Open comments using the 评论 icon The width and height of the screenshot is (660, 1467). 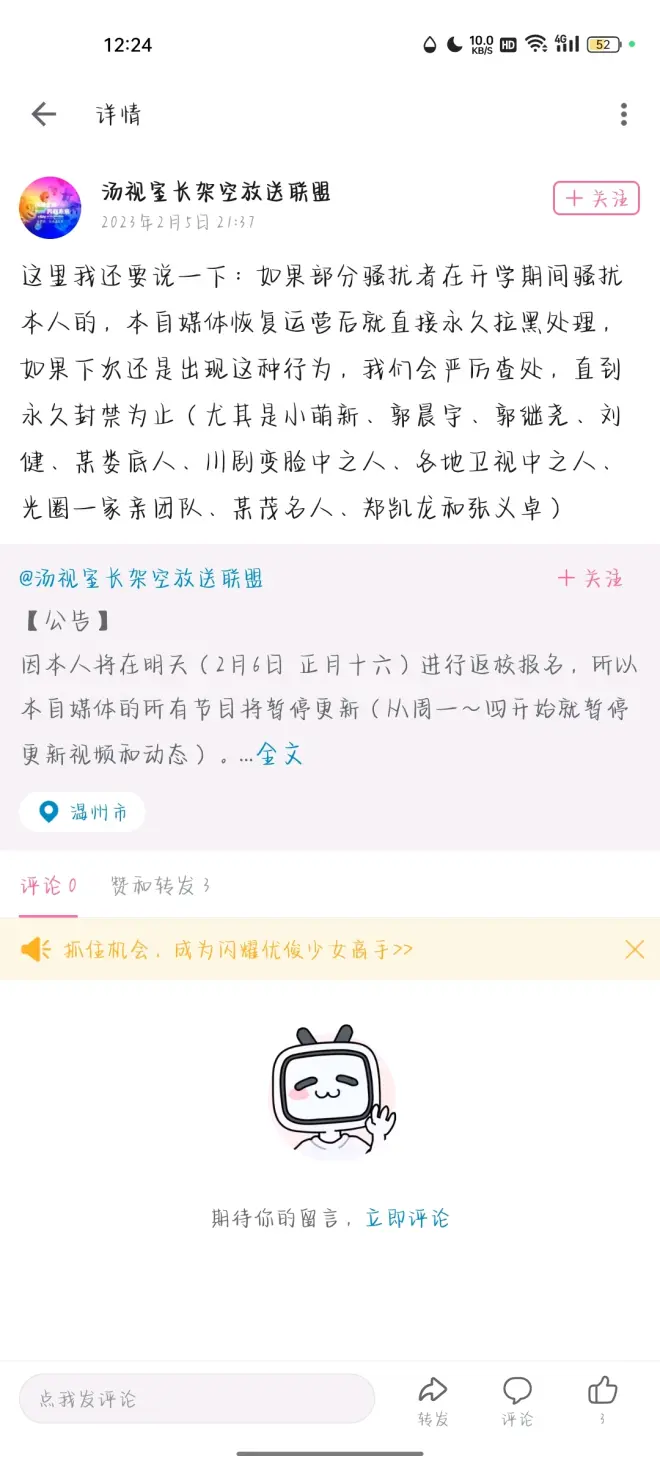tap(517, 1398)
